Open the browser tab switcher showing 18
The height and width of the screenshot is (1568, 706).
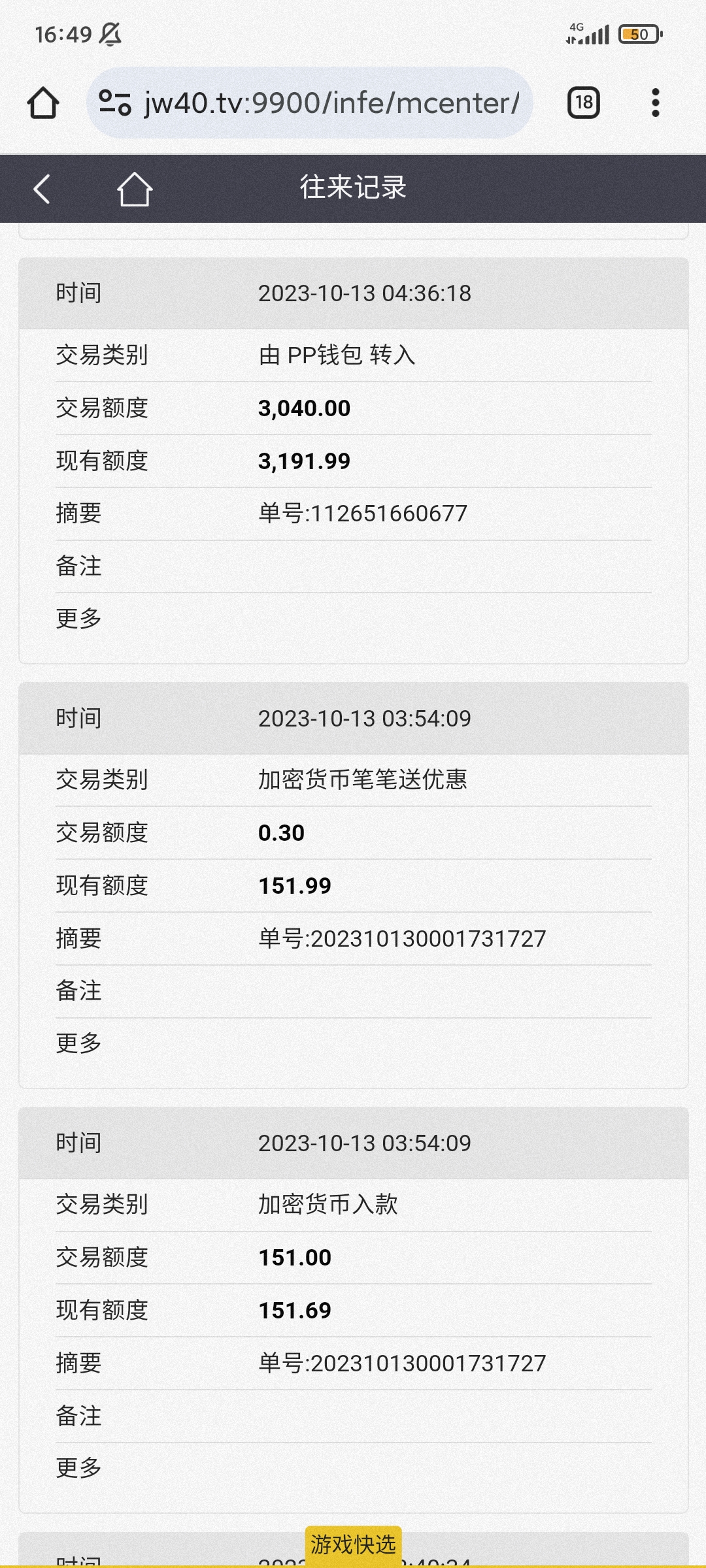click(584, 103)
